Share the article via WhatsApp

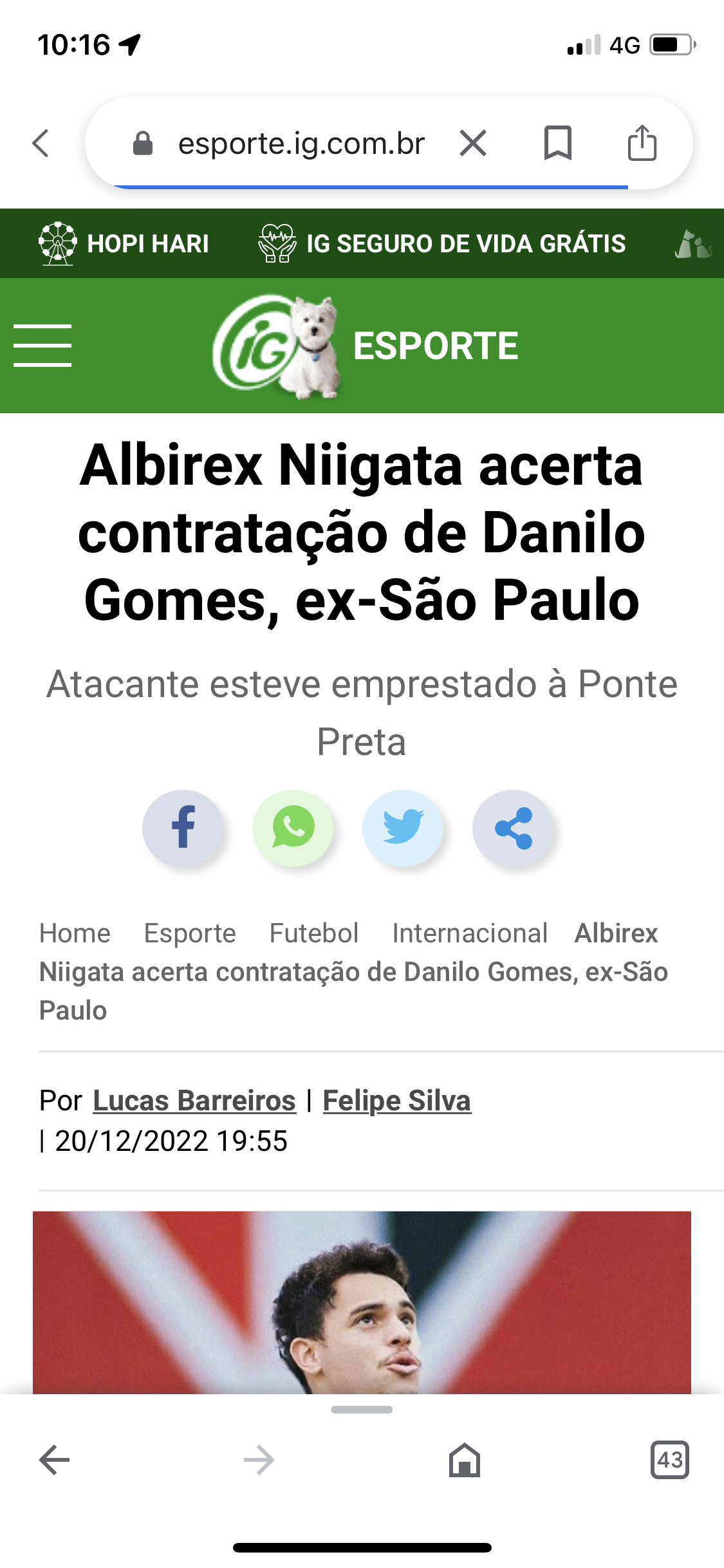[293, 828]
